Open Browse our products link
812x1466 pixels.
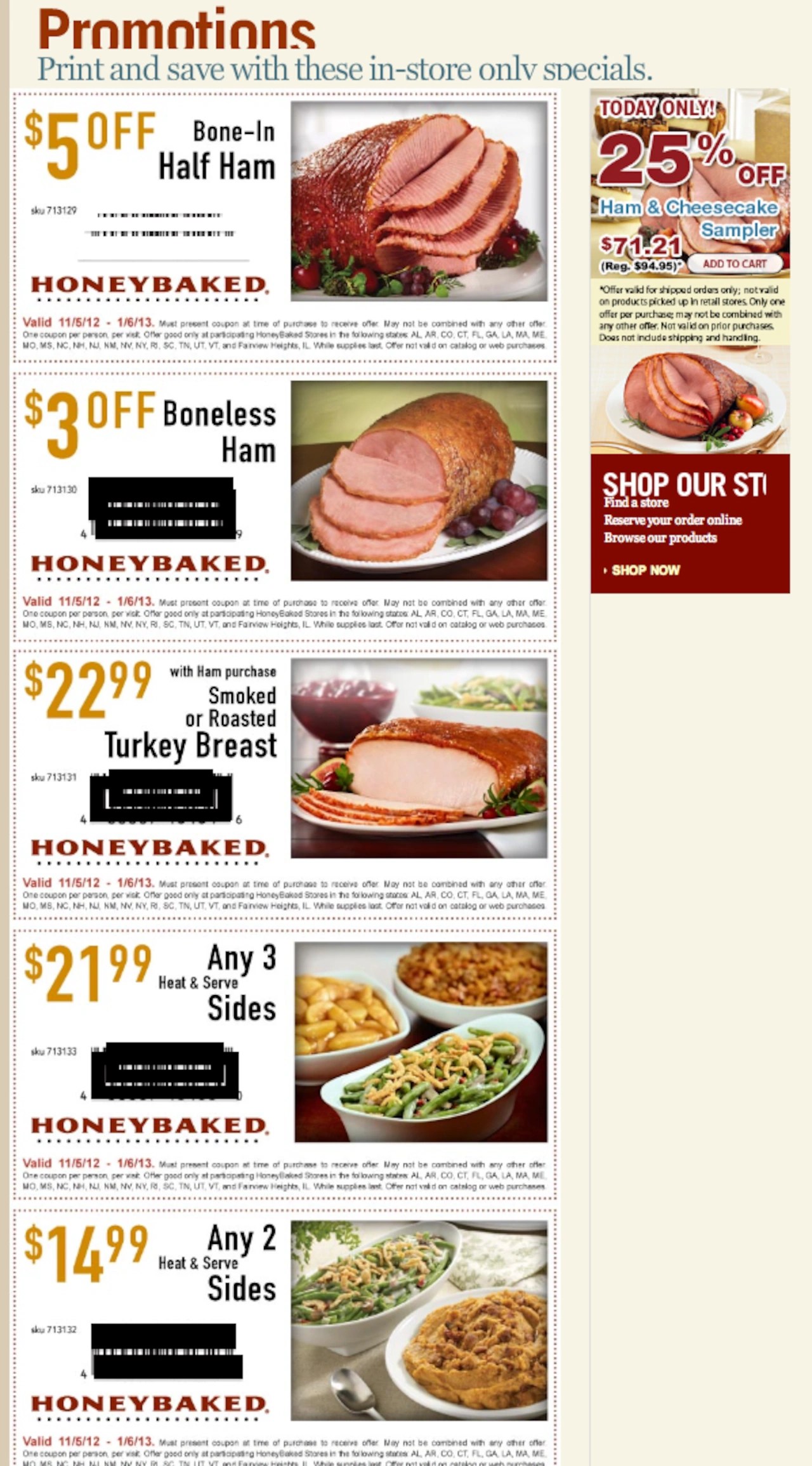point(660,538)
